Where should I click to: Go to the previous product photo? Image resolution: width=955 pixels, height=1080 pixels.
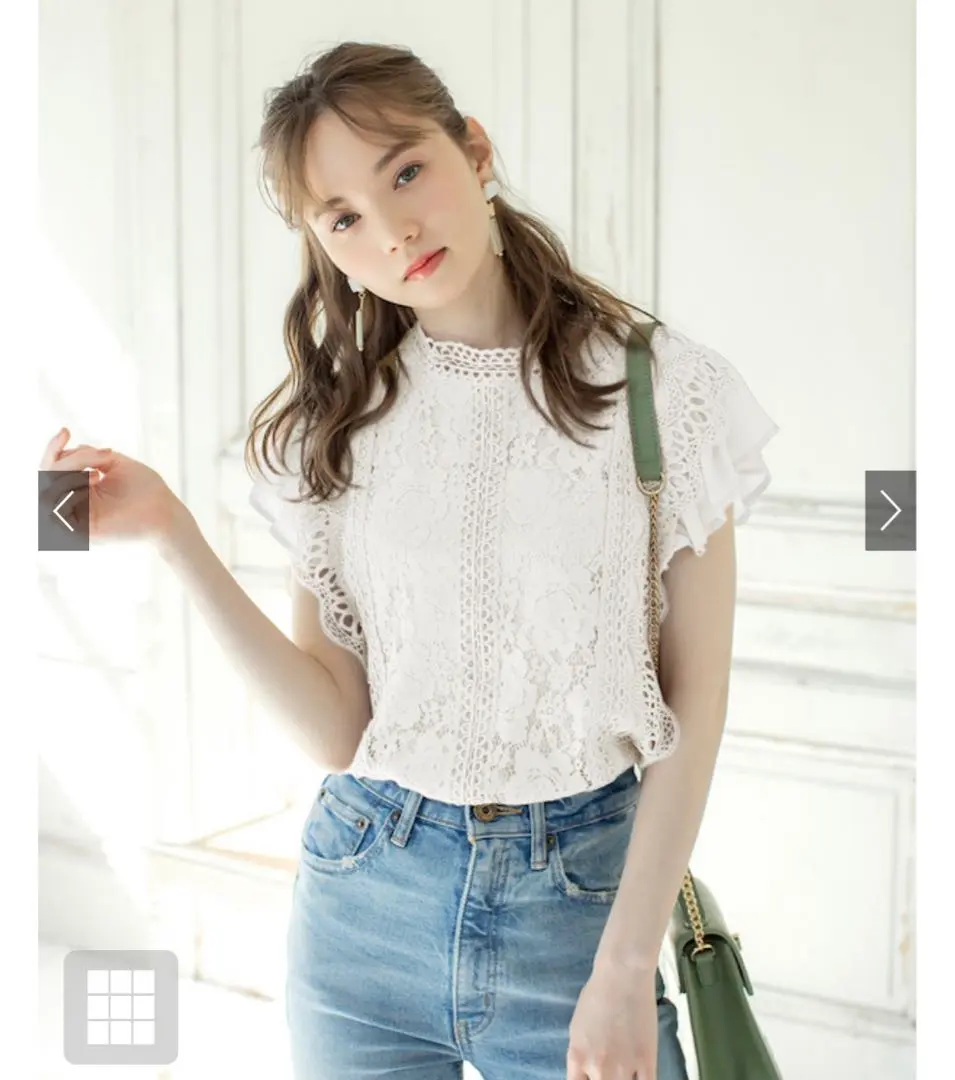pyautogui.click(x=63, y=511)
